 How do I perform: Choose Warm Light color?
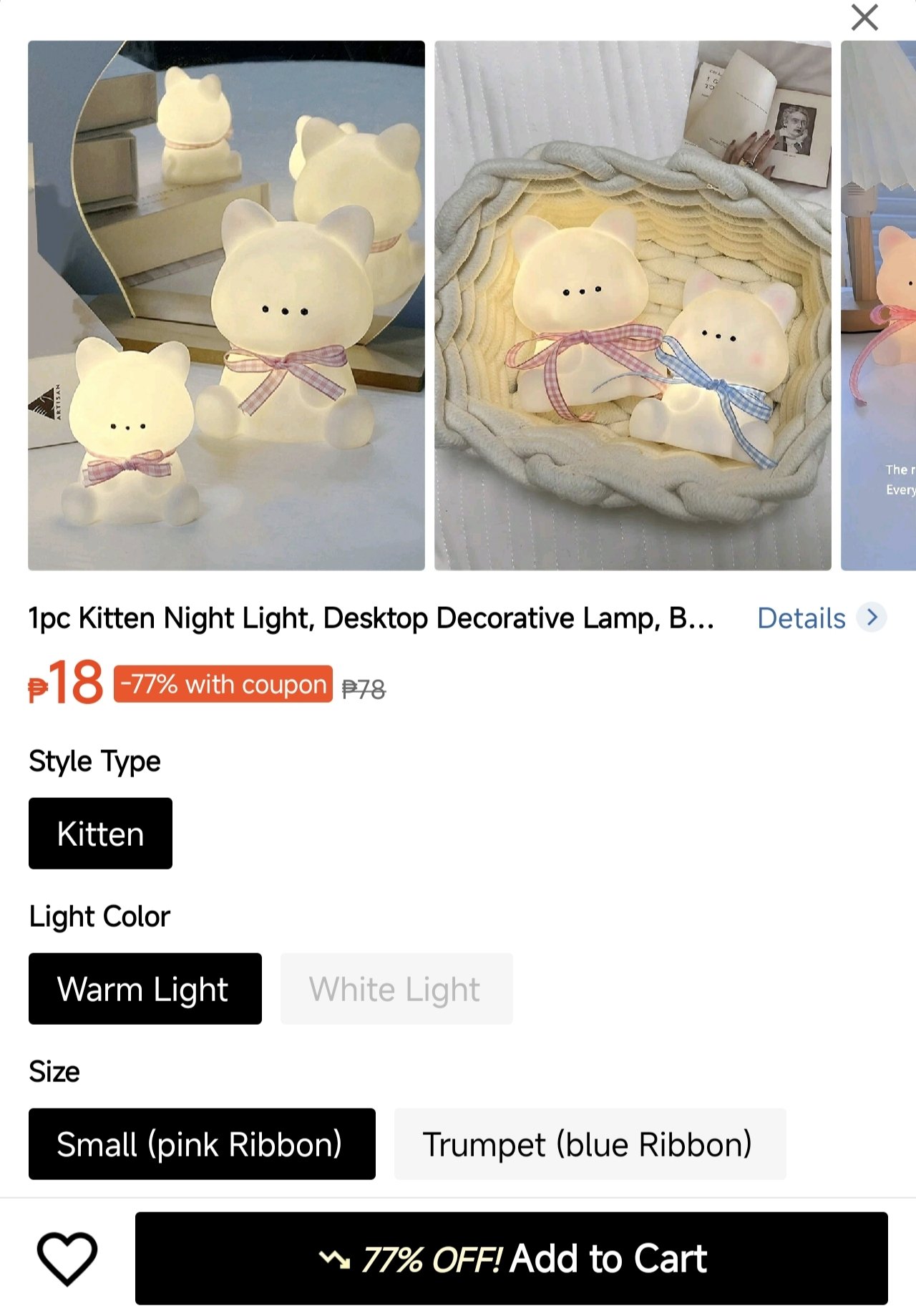145,989
